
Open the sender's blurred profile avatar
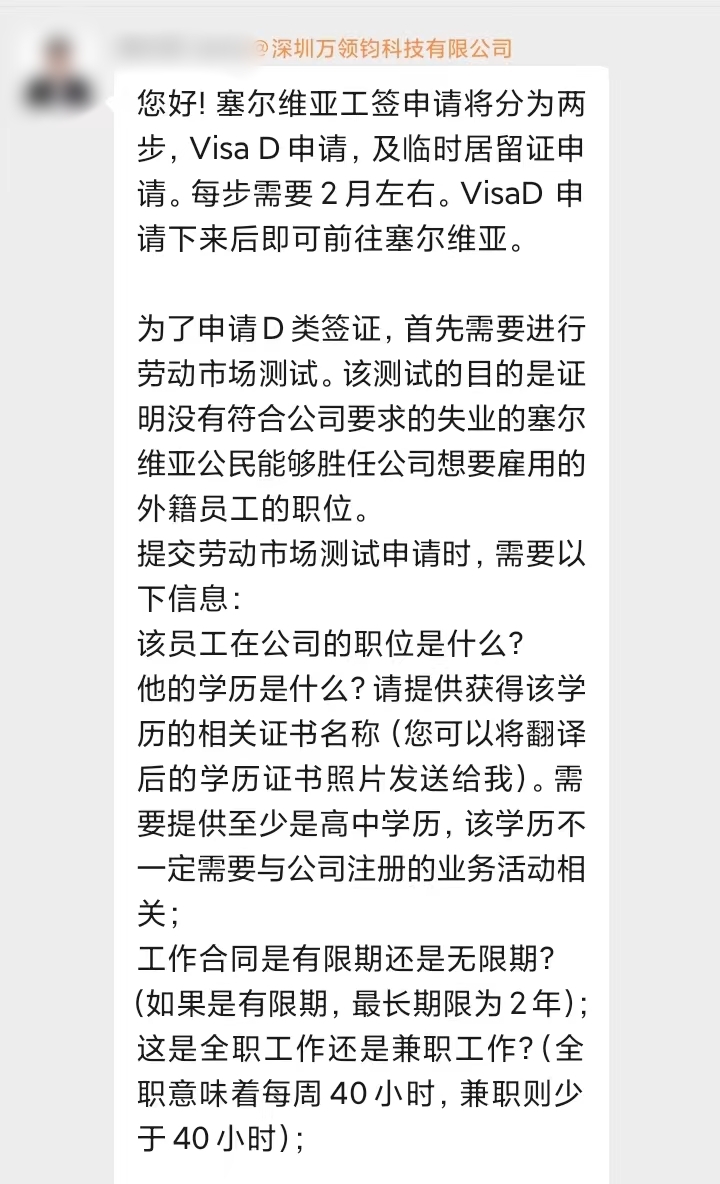tap(59, 71)
